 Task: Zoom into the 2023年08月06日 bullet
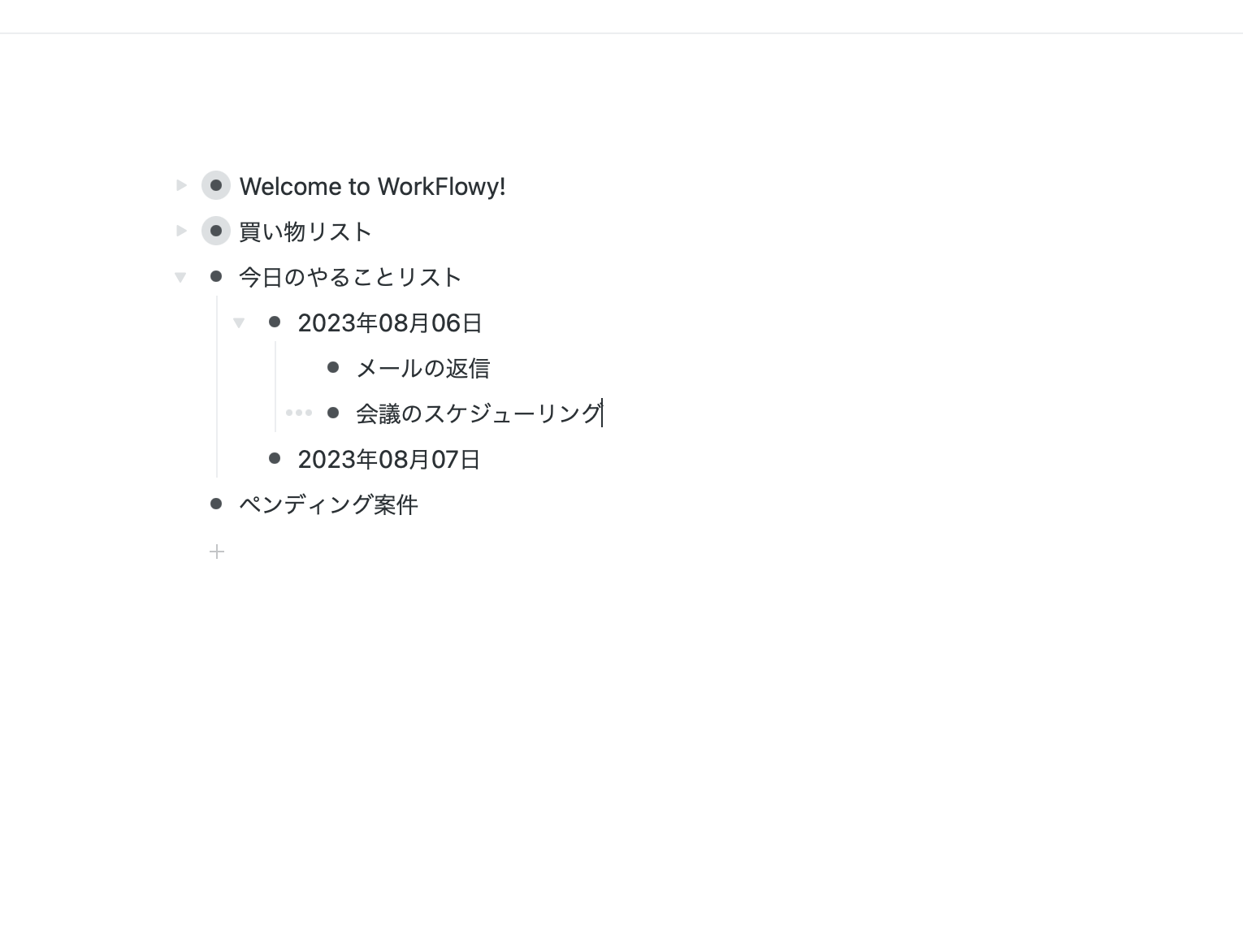click(275, 322)
